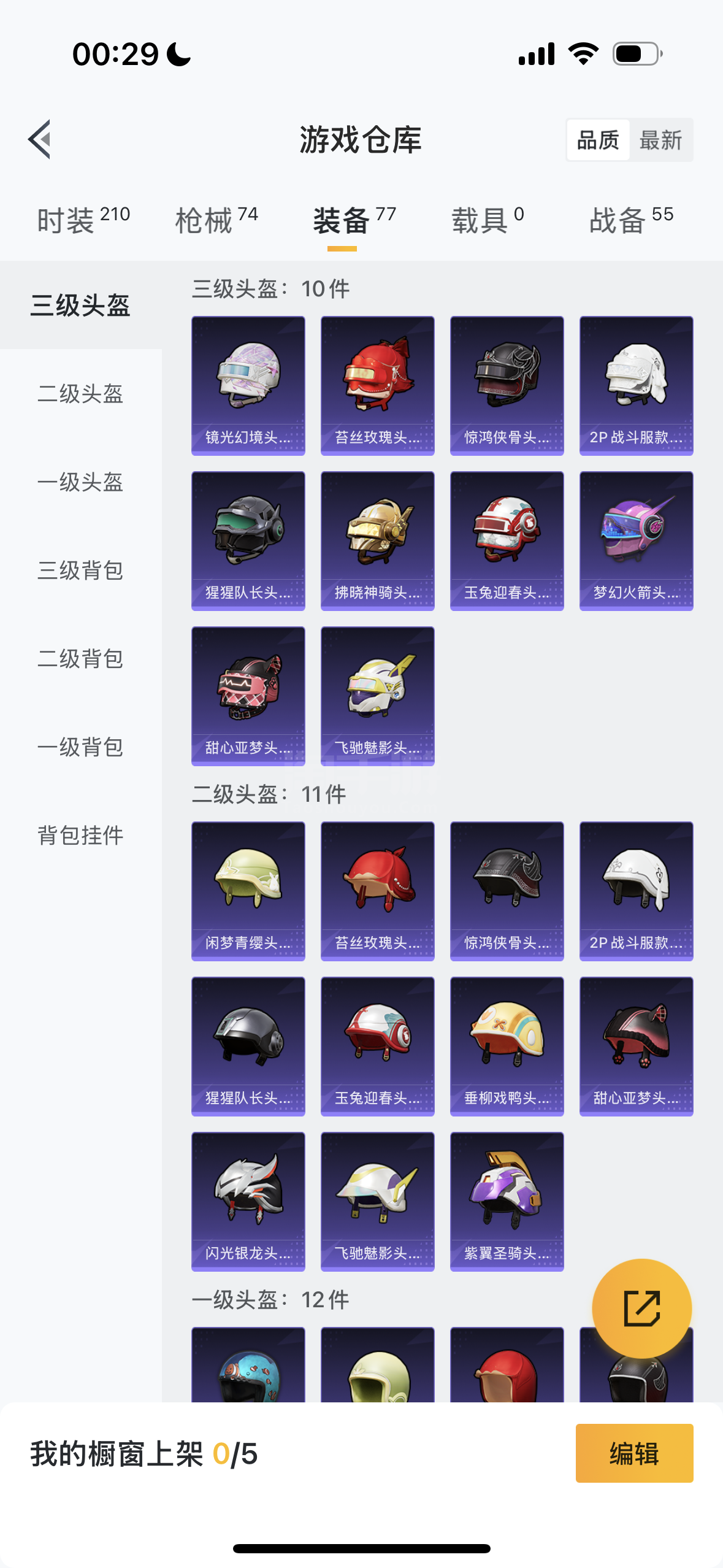Image resolution: width=723 pixels, height=1568 pixels.
Task: Select 二级头盔 in the sidebar
Action: coord(80,394)
